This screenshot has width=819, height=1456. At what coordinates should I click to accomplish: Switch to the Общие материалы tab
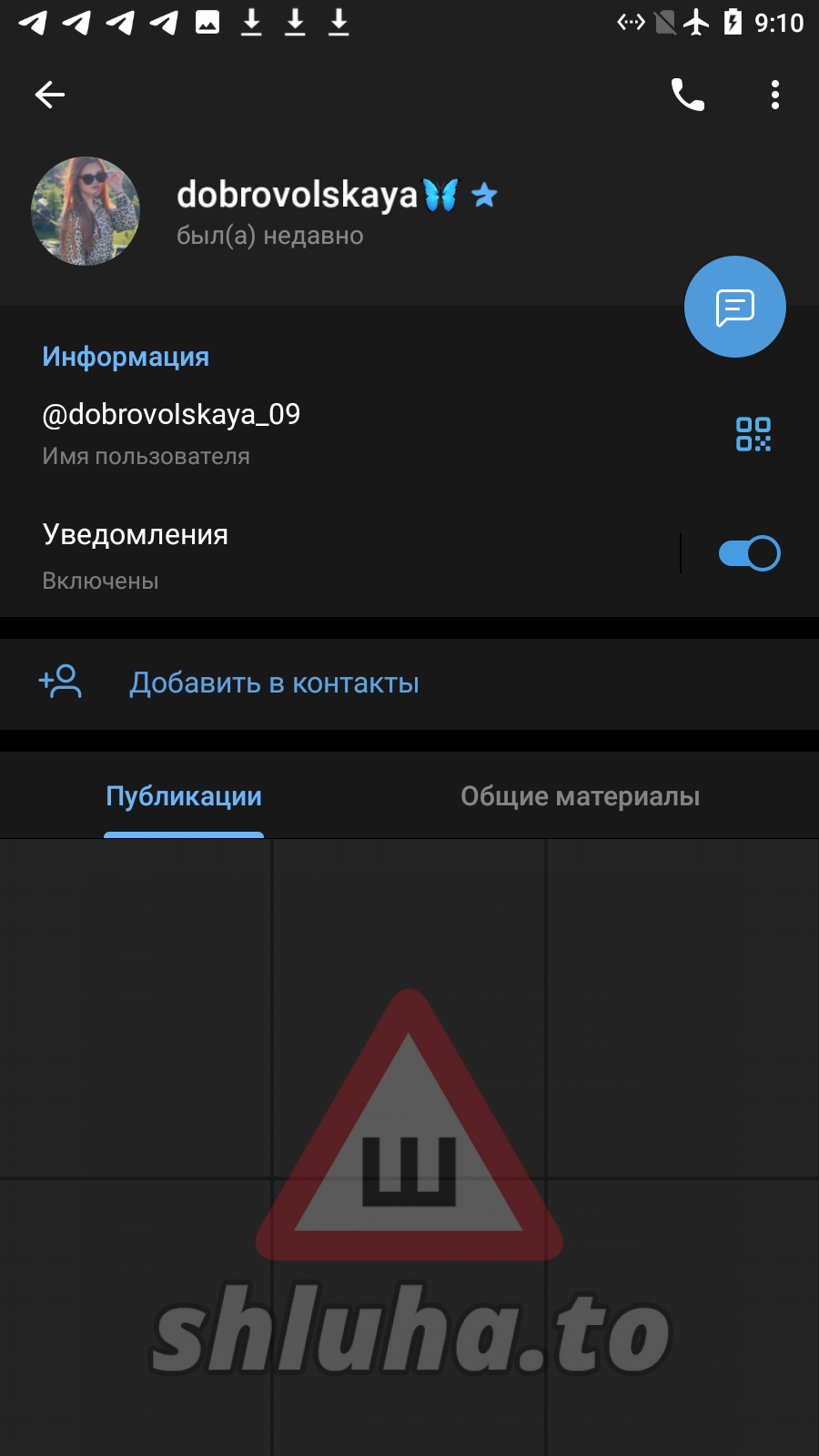point(580,796)
